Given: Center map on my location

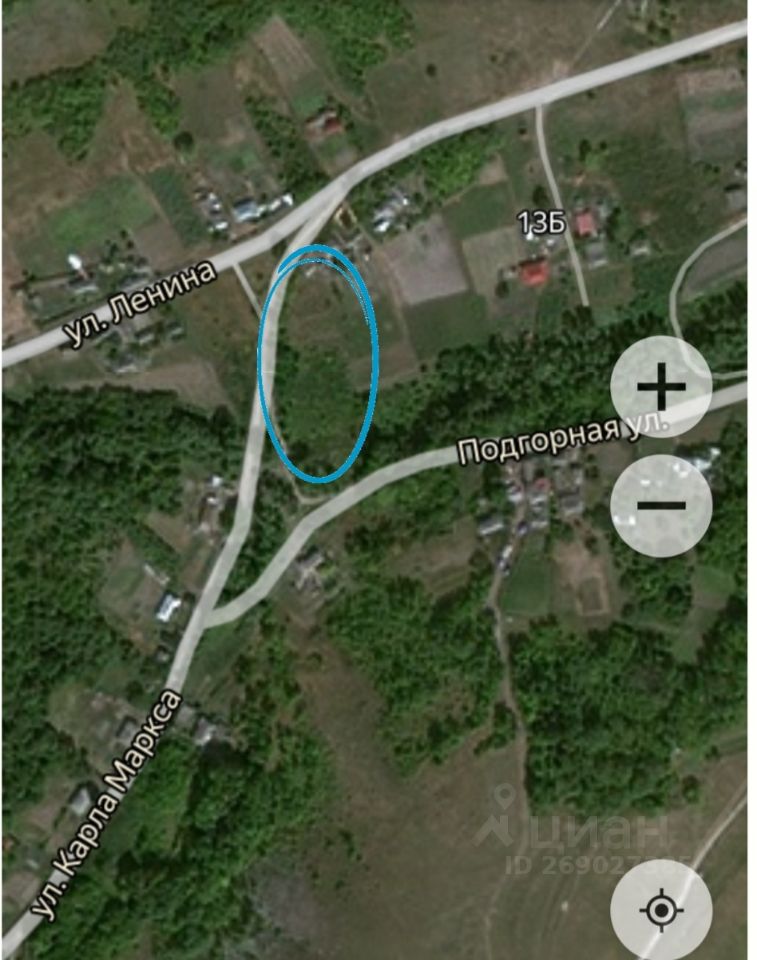Looking at the screenshot, I should pyautogui.click(x=661, y=911).
